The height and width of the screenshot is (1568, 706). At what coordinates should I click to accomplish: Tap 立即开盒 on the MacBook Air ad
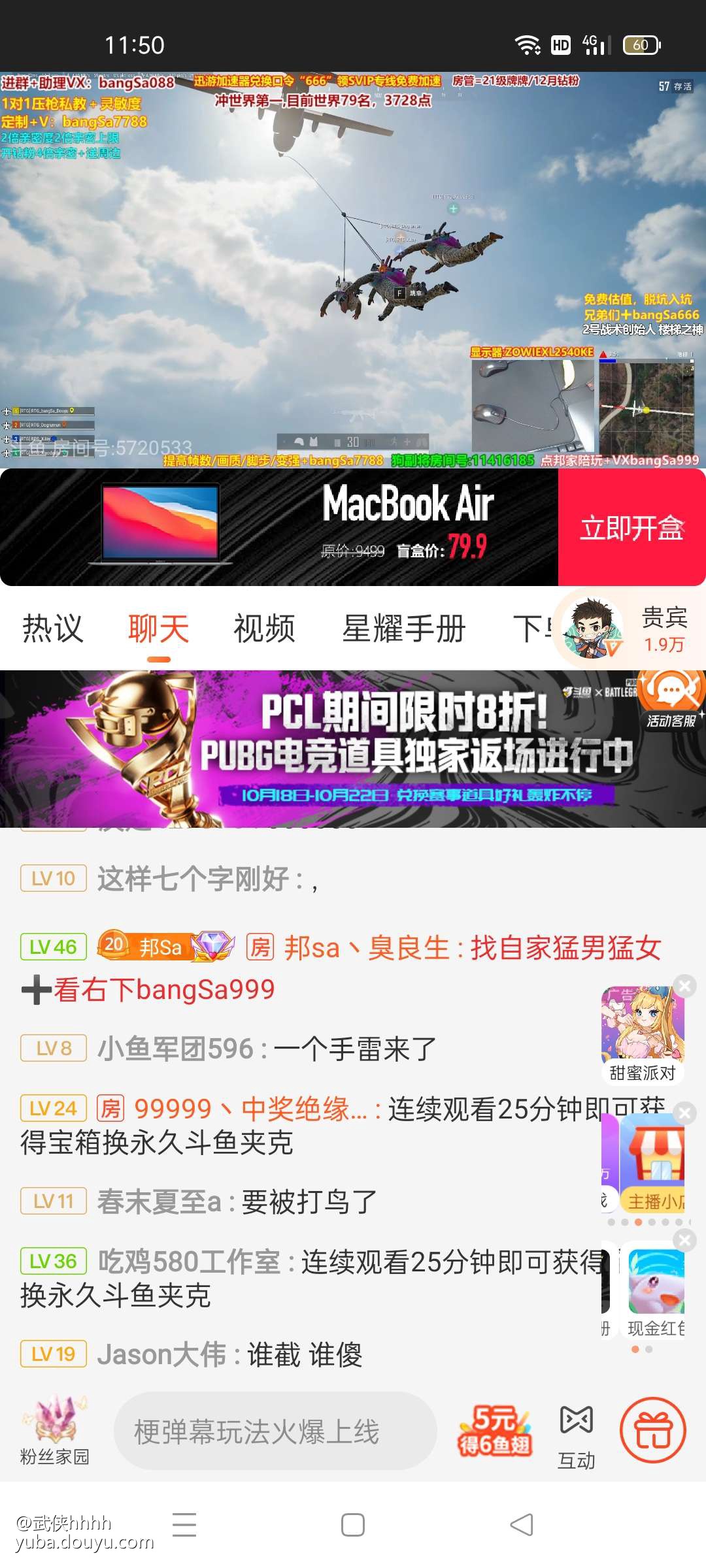[631, 528]
